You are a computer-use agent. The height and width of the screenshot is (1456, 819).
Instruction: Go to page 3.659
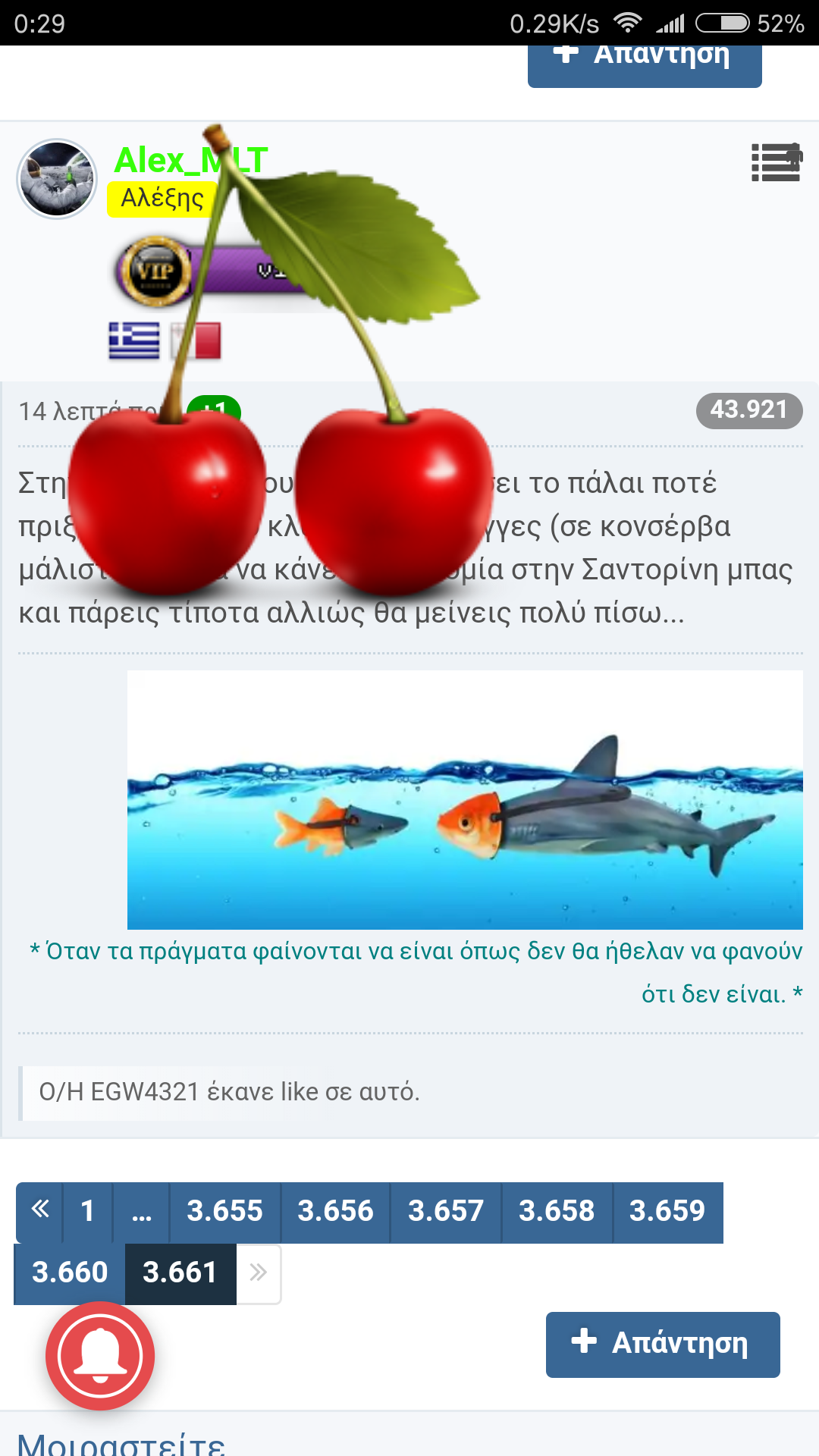667,1211
